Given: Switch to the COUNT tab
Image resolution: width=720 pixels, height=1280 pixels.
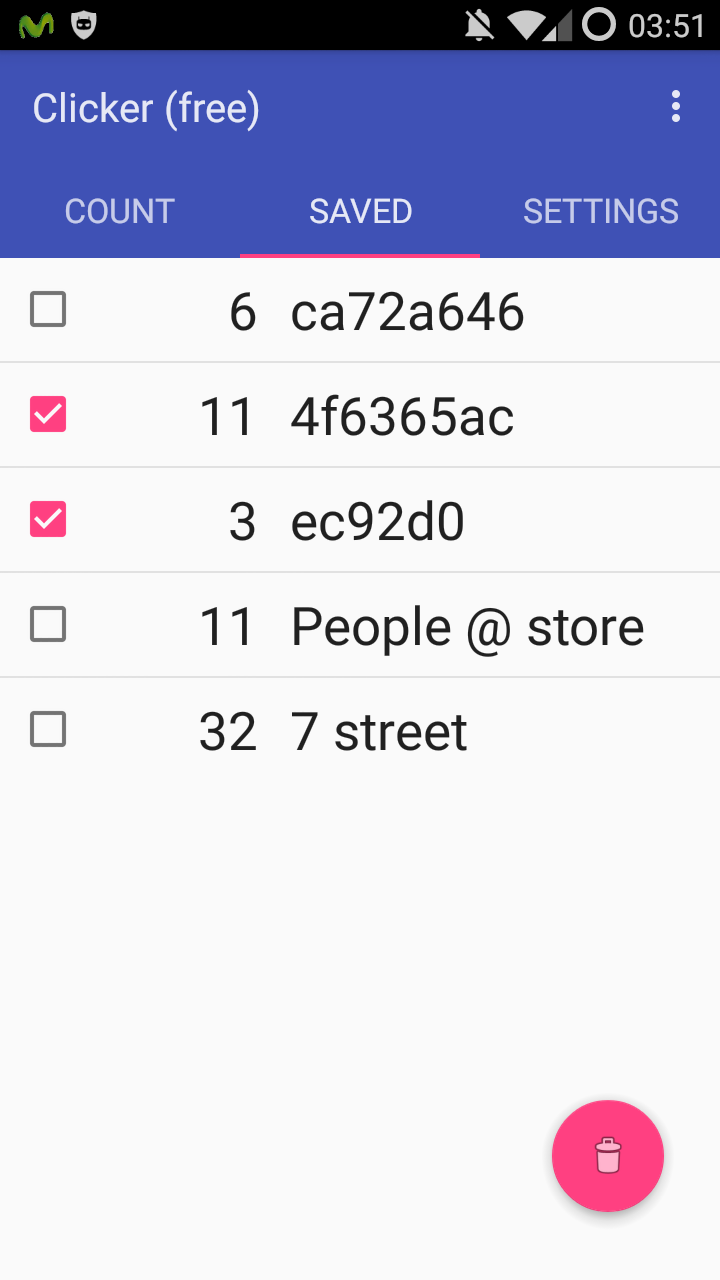Looking at the screenshot, I should 118,211.
